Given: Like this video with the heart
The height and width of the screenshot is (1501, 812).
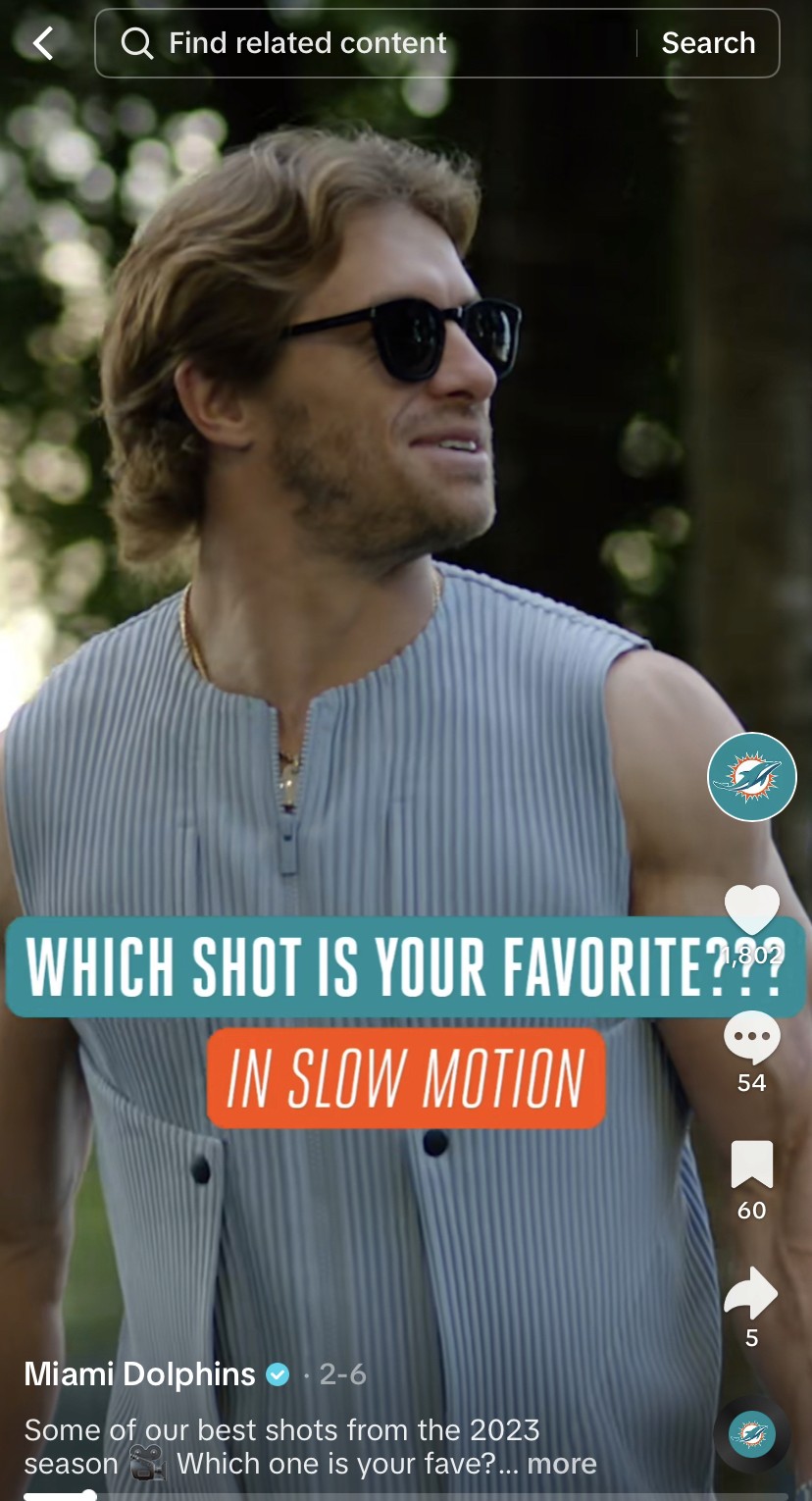Looking at the screenshot, I should coord(751,909).
